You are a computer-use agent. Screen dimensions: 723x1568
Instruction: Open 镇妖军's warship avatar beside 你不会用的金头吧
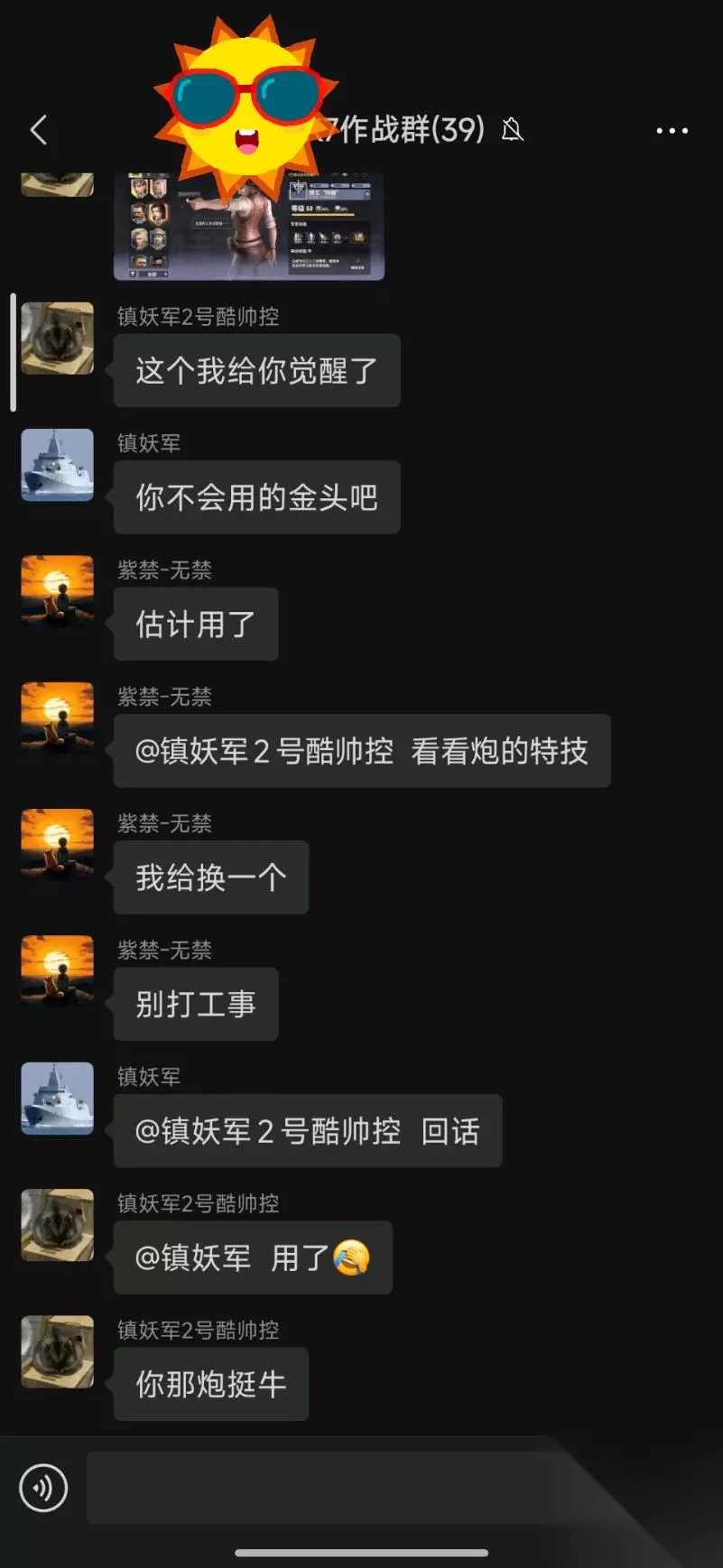coord(58,464)
